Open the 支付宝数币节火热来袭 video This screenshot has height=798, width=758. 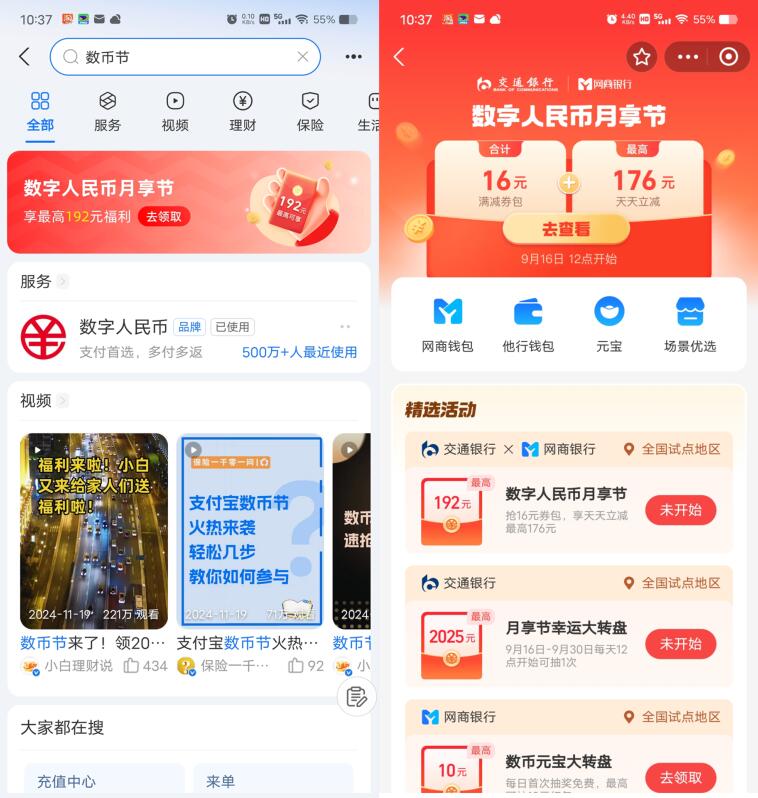pyautogui.click(x=249, y=530)
